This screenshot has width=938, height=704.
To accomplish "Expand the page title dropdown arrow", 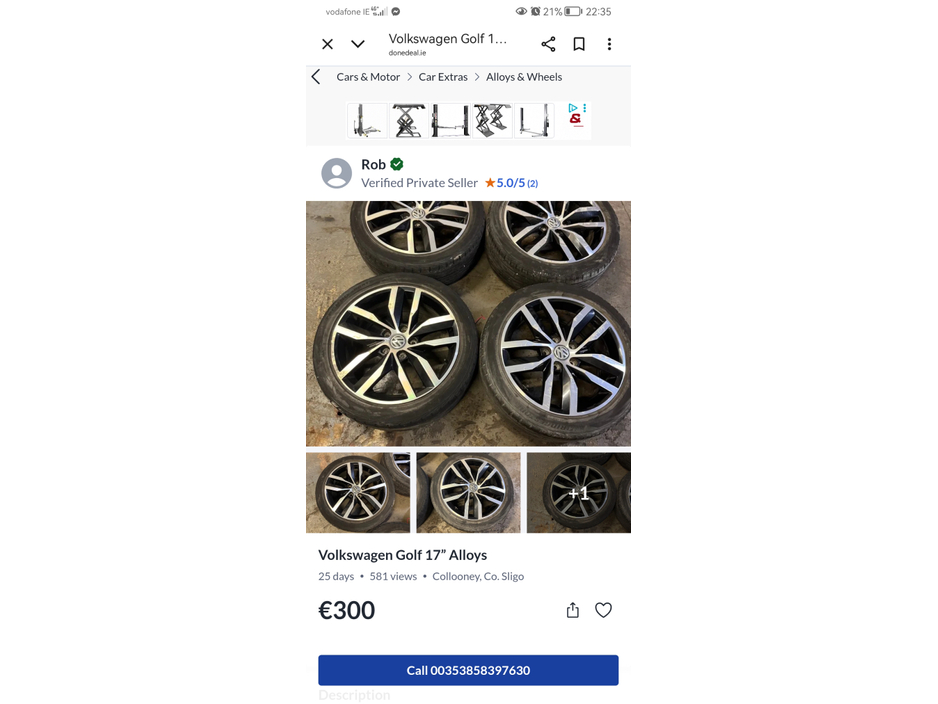I will pyautogui.click(x=358, y=44).
